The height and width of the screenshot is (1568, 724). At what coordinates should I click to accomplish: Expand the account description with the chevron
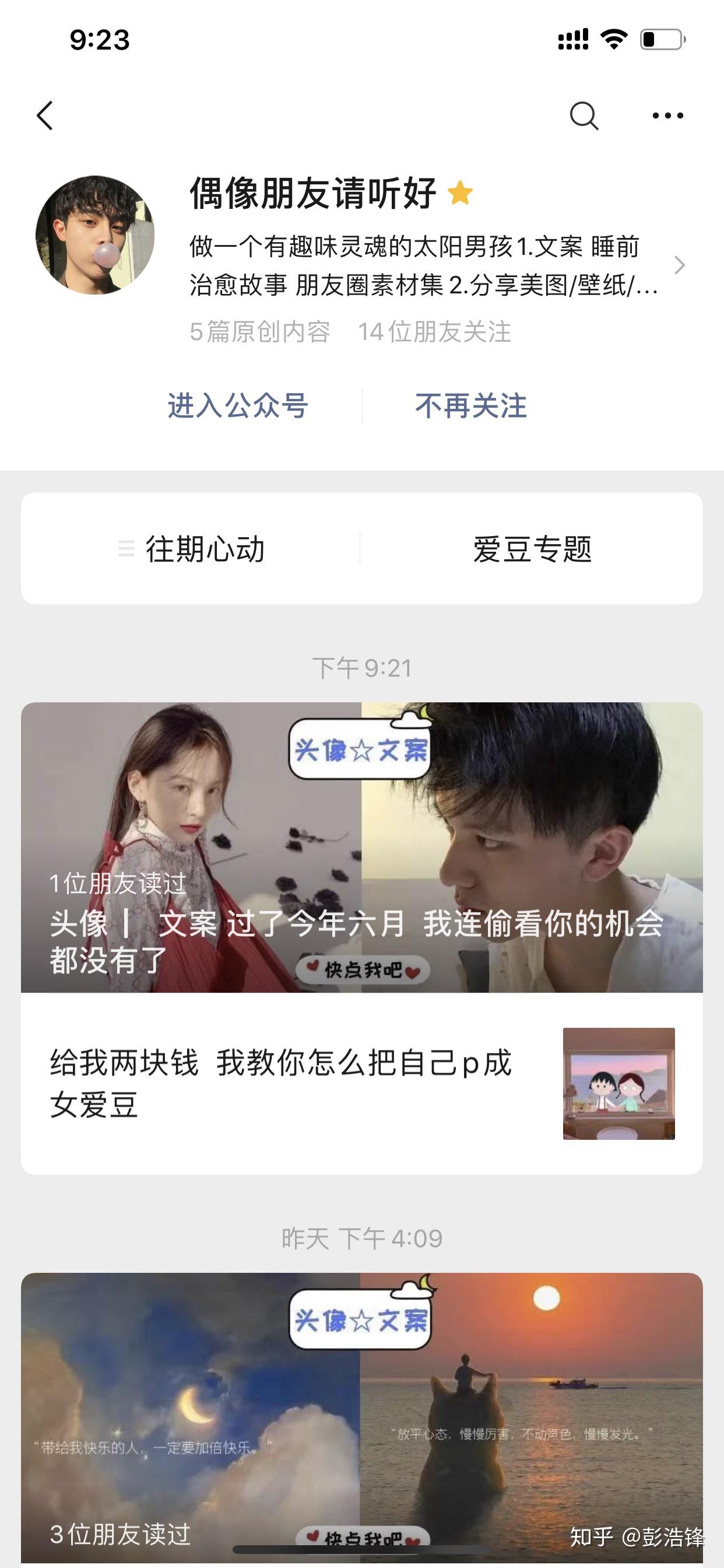pos(680,265)
